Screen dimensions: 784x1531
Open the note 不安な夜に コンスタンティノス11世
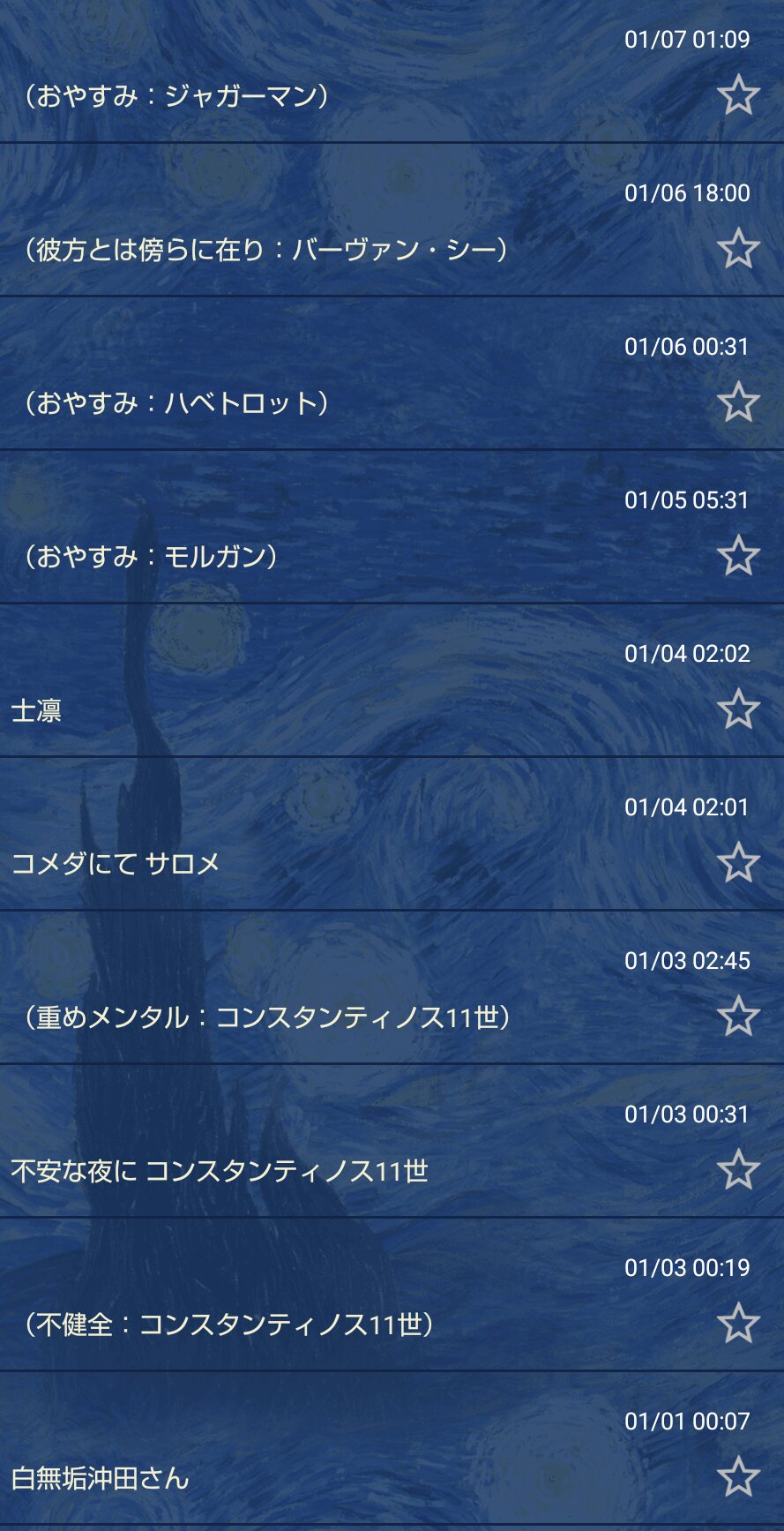coord(220,1171)
